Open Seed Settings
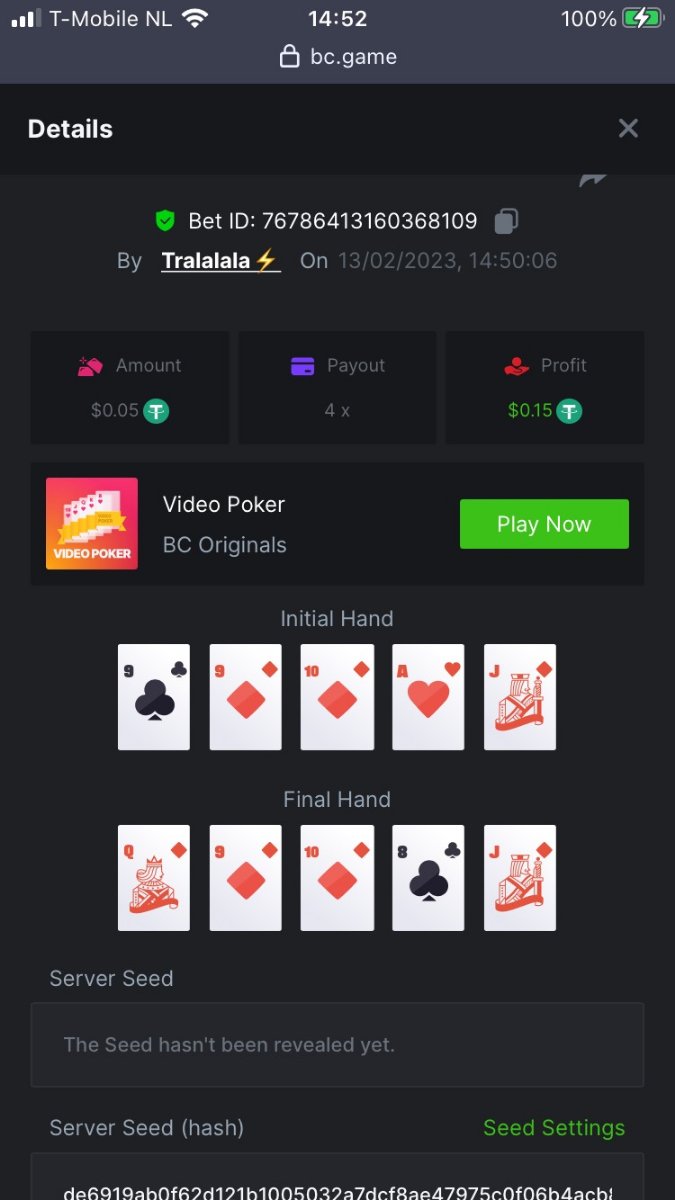 pos(553,1128)
